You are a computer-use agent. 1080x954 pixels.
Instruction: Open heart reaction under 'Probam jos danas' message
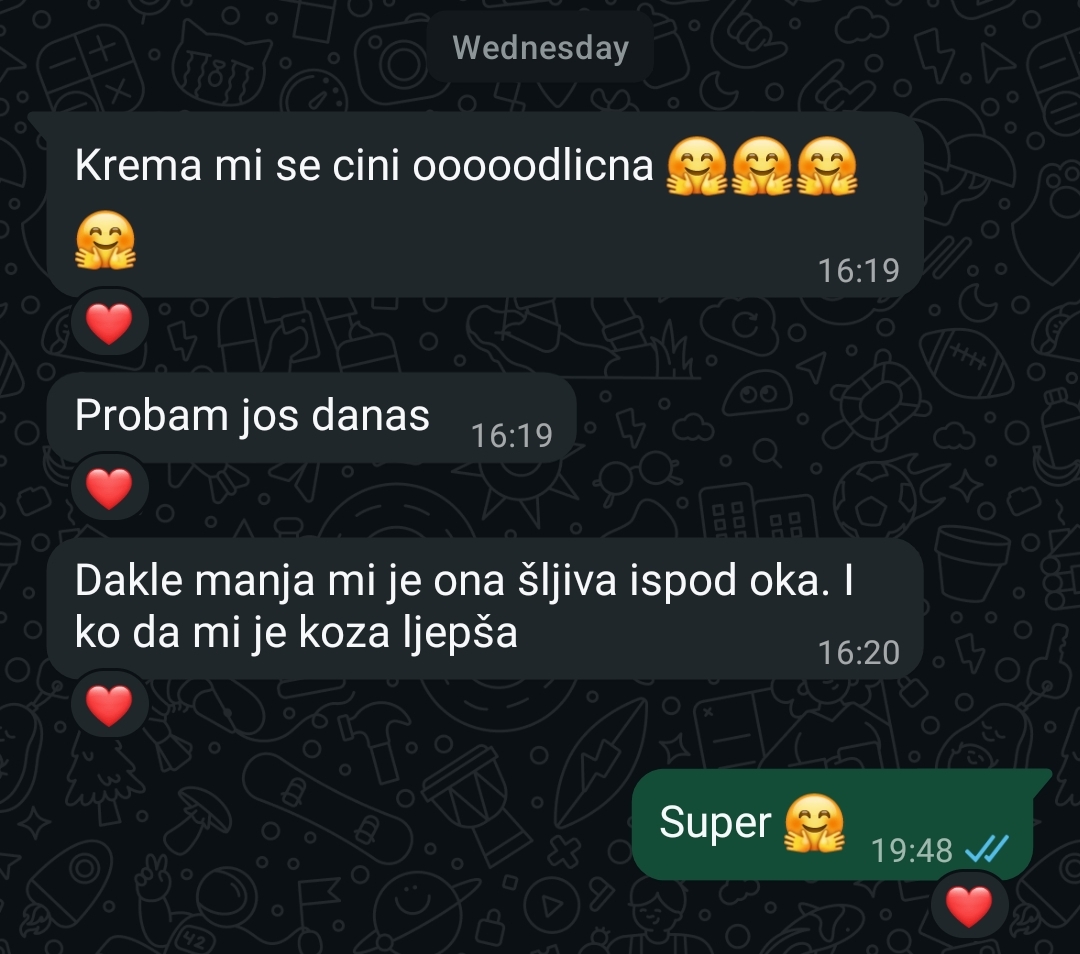(x=109, y=489)
